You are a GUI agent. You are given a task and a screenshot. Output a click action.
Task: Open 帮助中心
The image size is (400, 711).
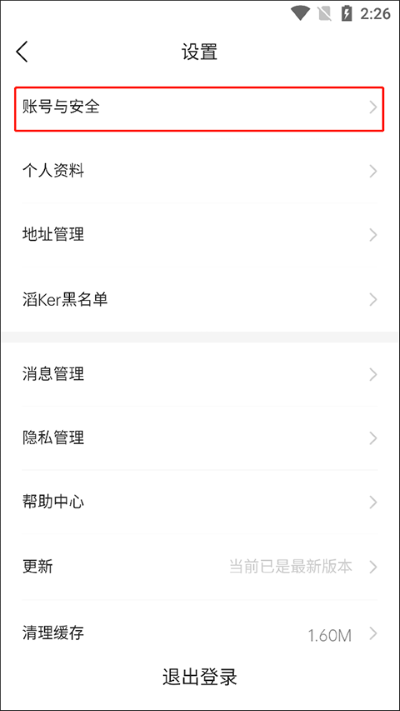pyautogui.click(x=200, y=502)
